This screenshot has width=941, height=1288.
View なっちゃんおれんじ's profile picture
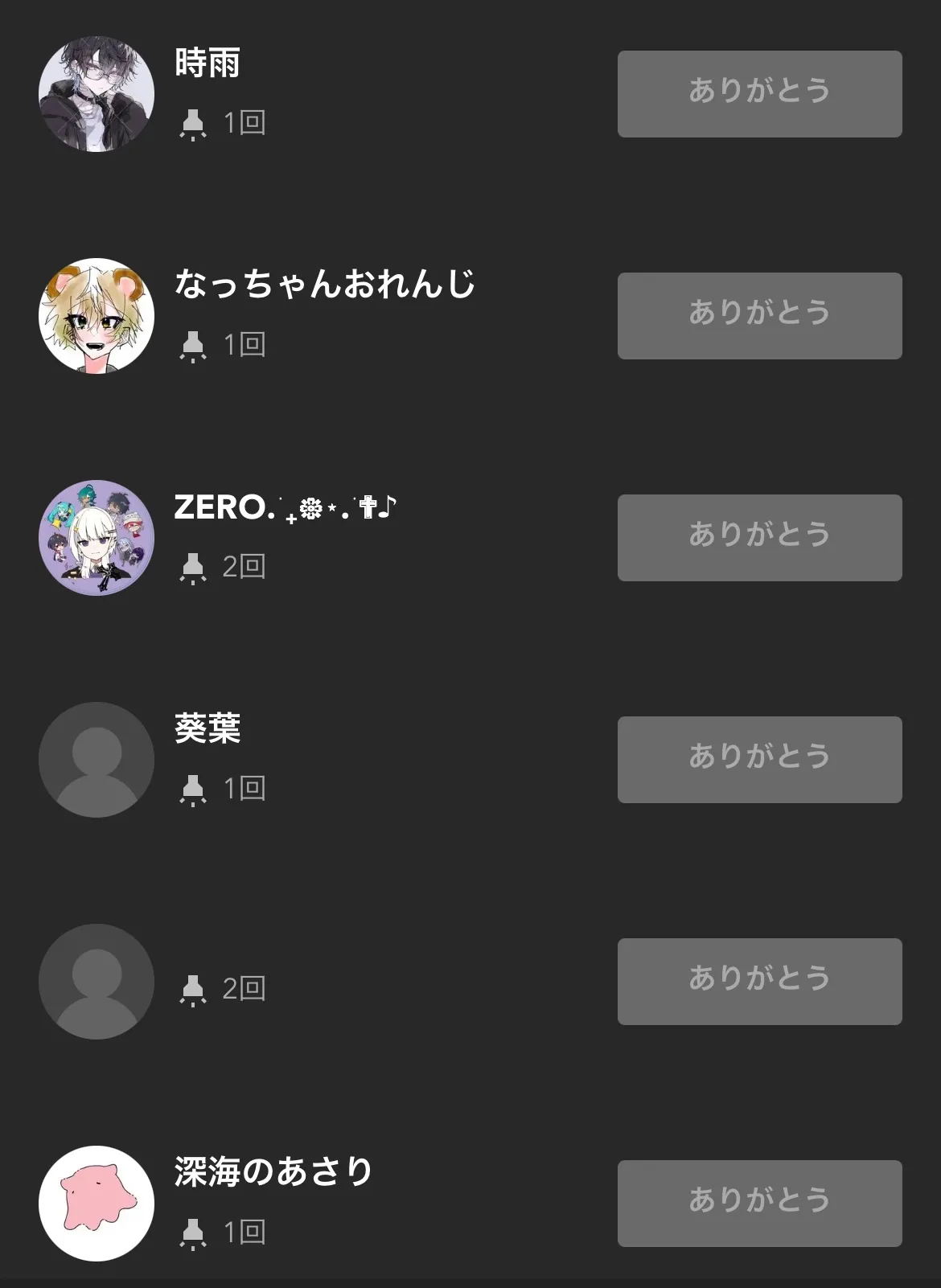click(x=97, y=315)
